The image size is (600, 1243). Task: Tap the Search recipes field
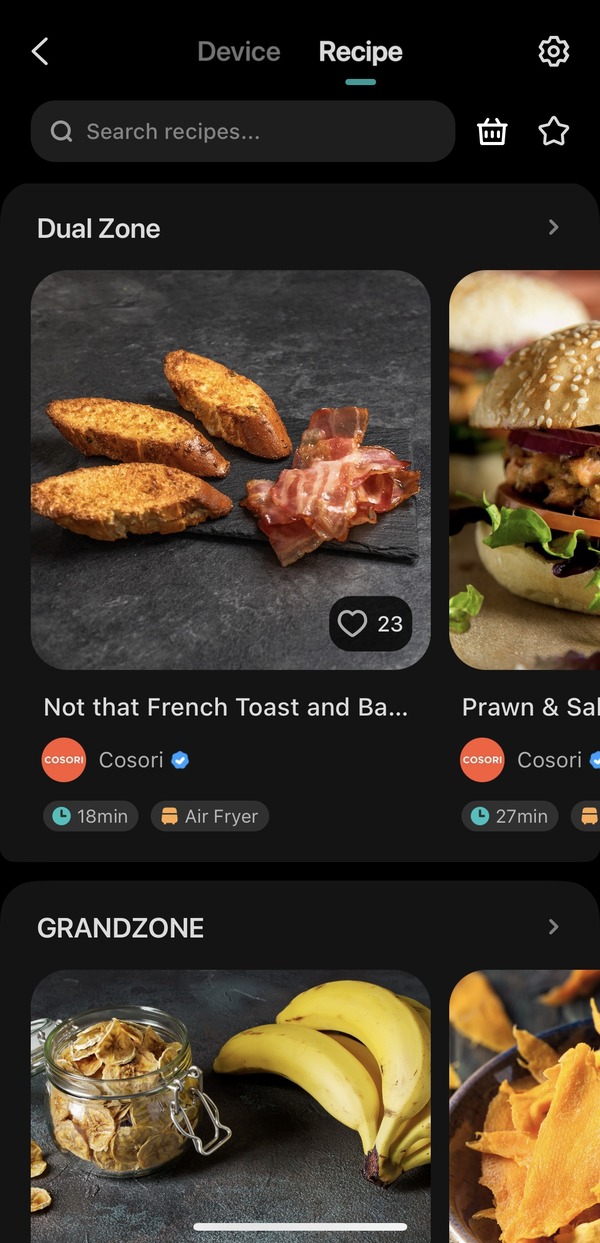[243, 131]
